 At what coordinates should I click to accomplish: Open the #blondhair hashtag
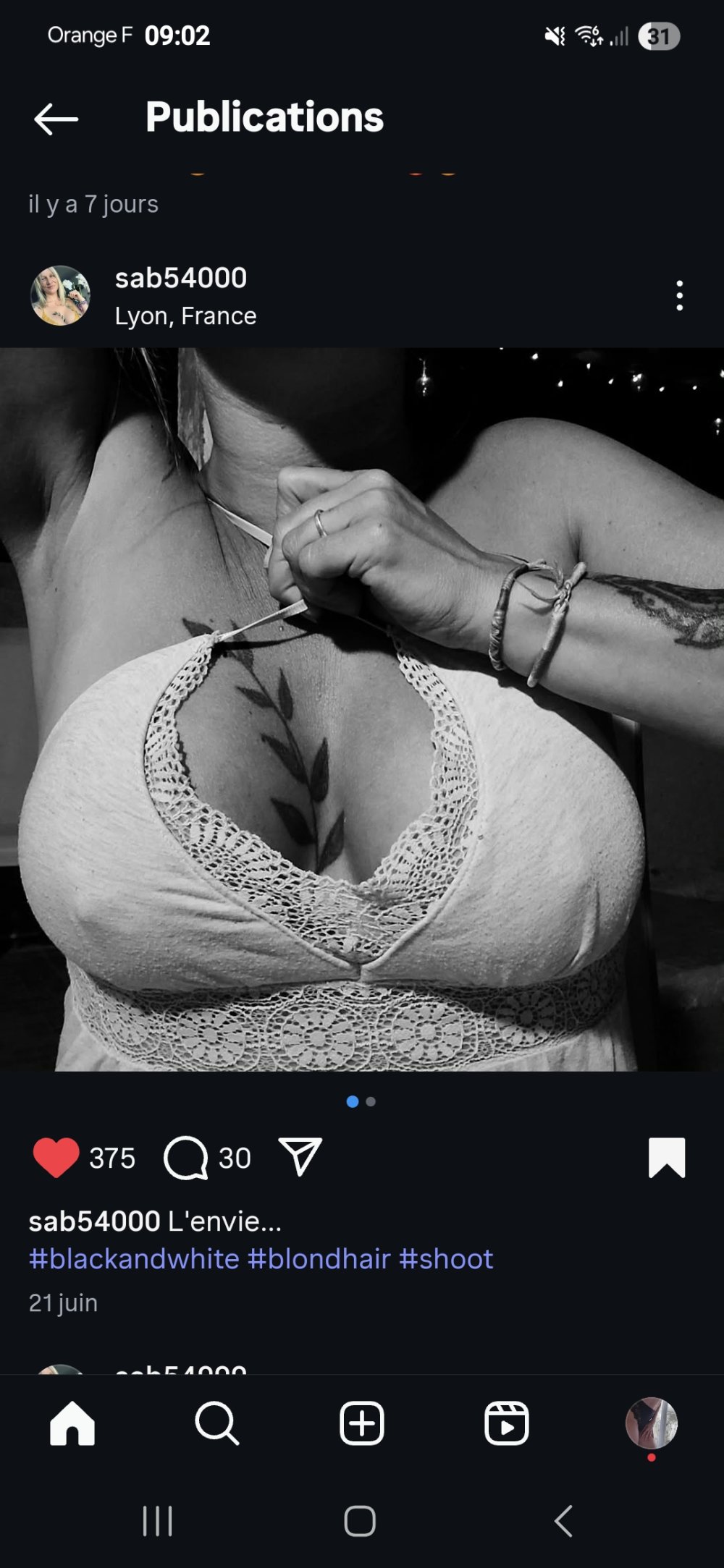click(x=319, y=1259)
